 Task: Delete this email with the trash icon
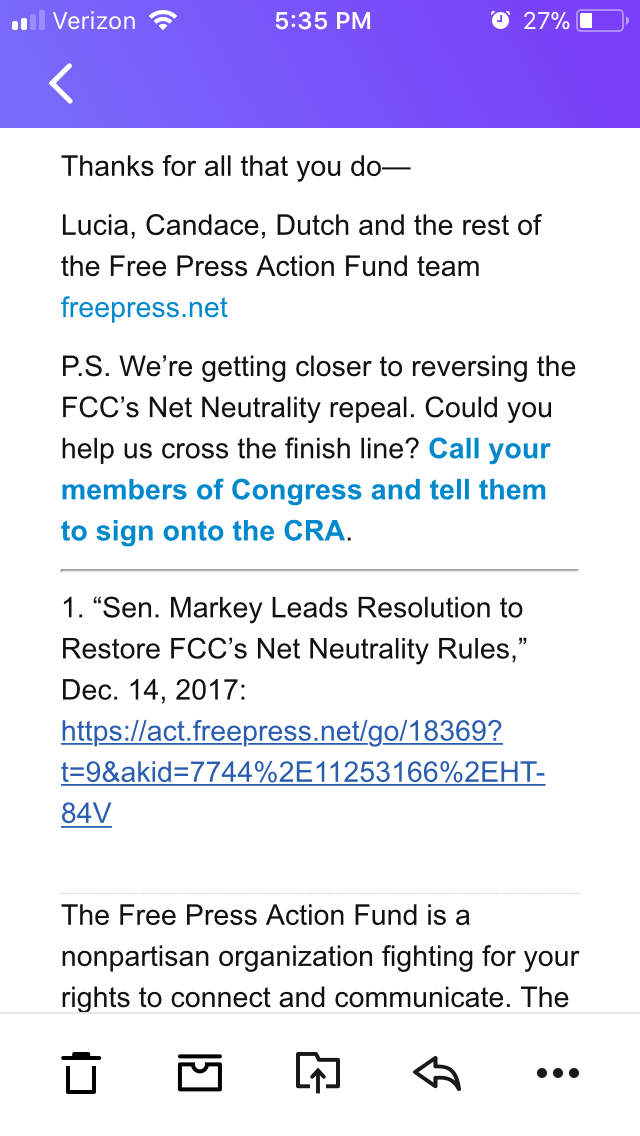82,1073
